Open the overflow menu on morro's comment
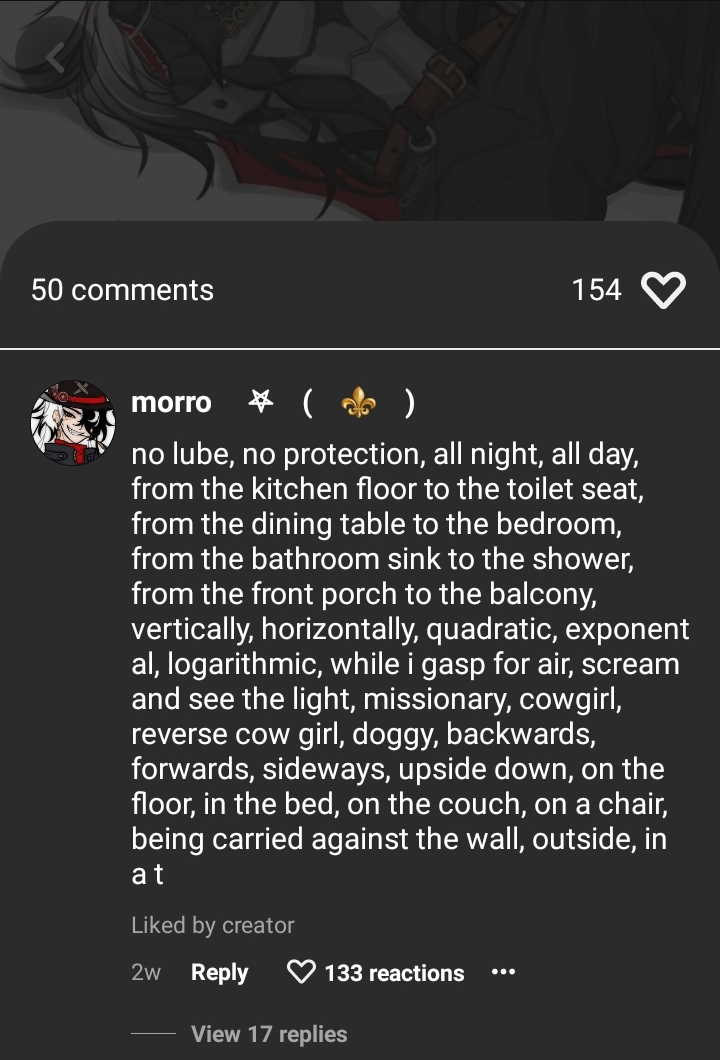The height and width of the screenshot is (1060, 720). tap(503, 972)
